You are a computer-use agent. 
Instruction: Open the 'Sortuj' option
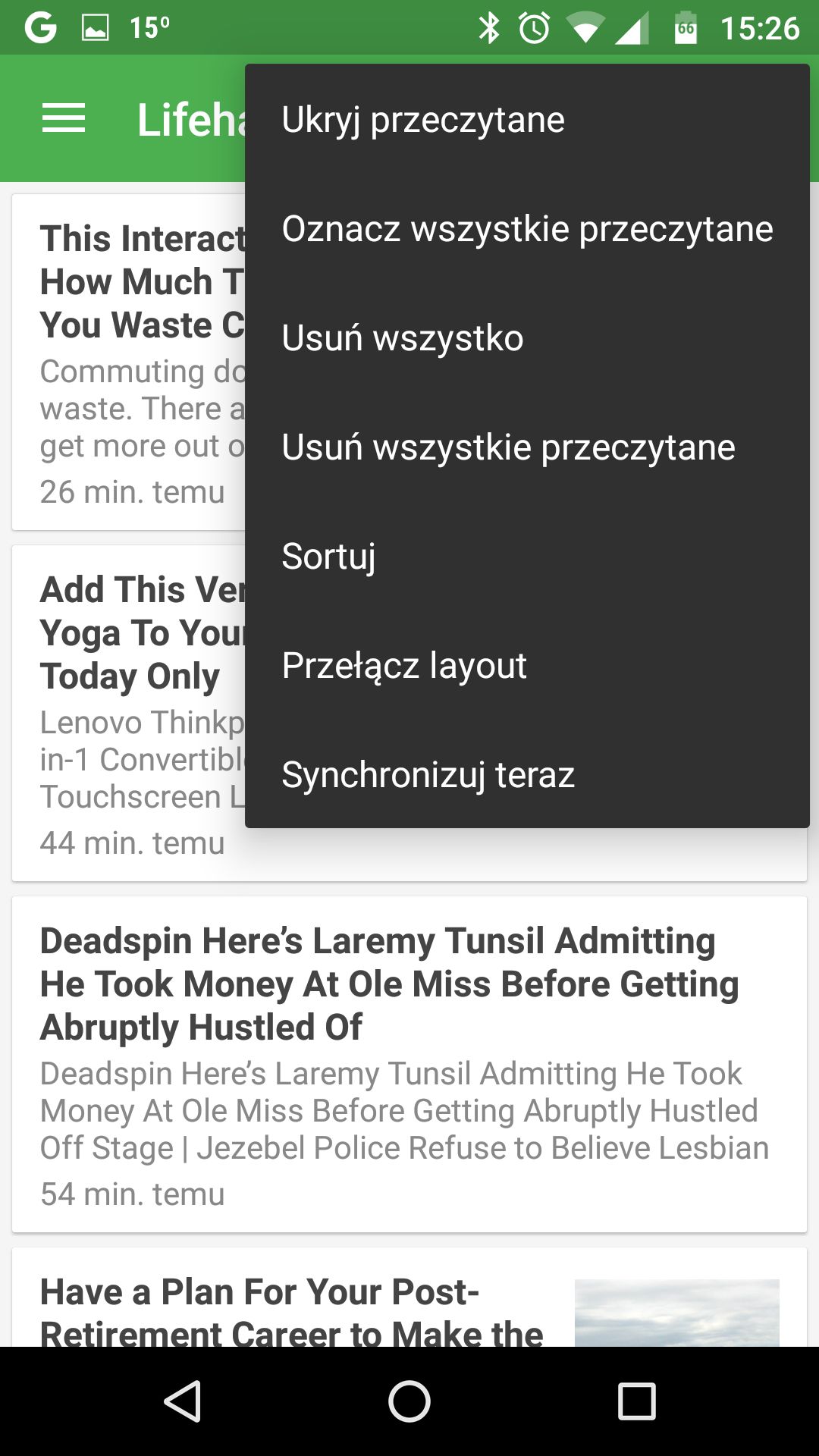point(527,556)
